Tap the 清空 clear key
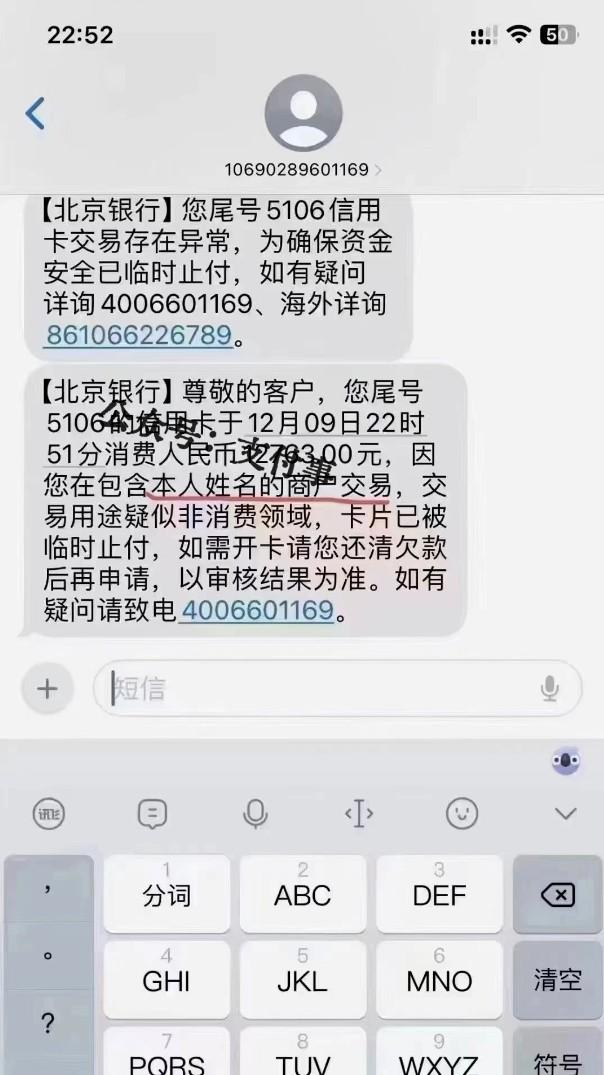This screenshot has width=604, height=1075. 557,979
